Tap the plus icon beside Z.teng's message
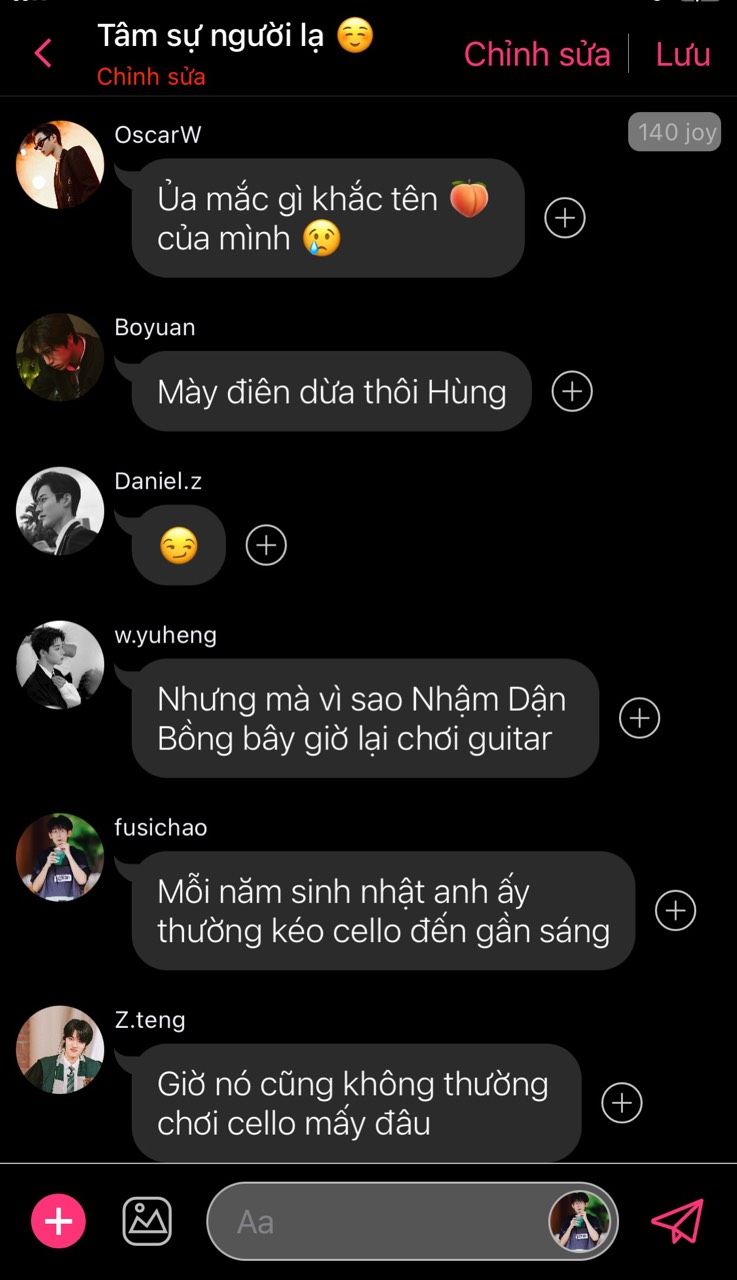 [622, 1103]
